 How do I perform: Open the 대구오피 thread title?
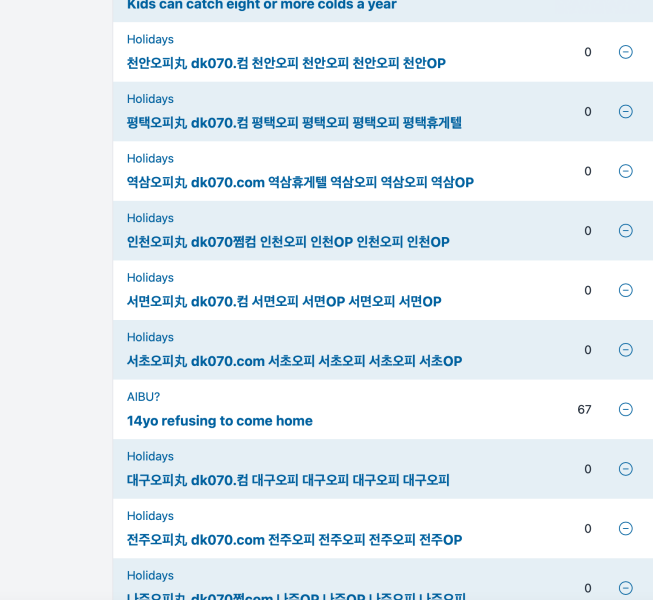[x=288, y=480]
